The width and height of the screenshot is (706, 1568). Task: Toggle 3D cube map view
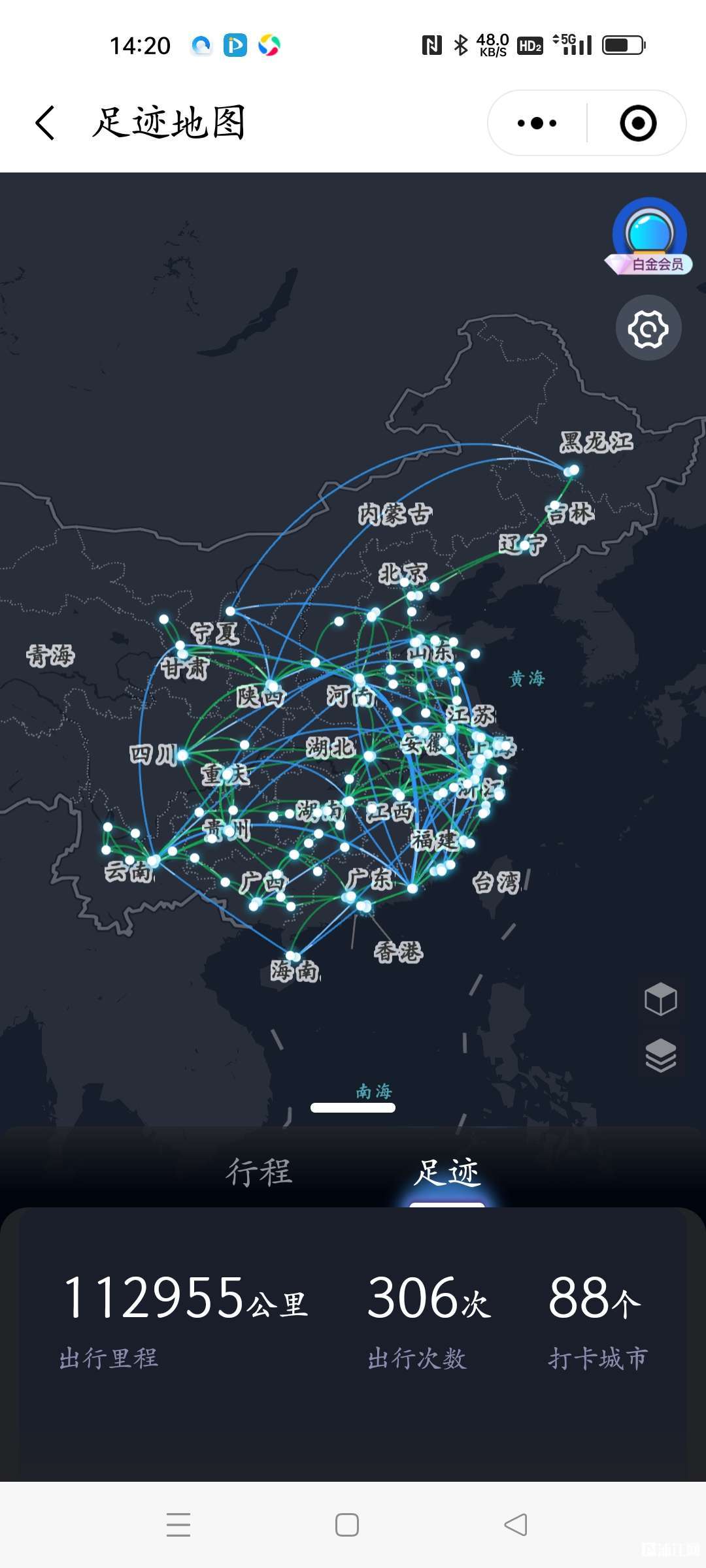(x=660, y=998)
